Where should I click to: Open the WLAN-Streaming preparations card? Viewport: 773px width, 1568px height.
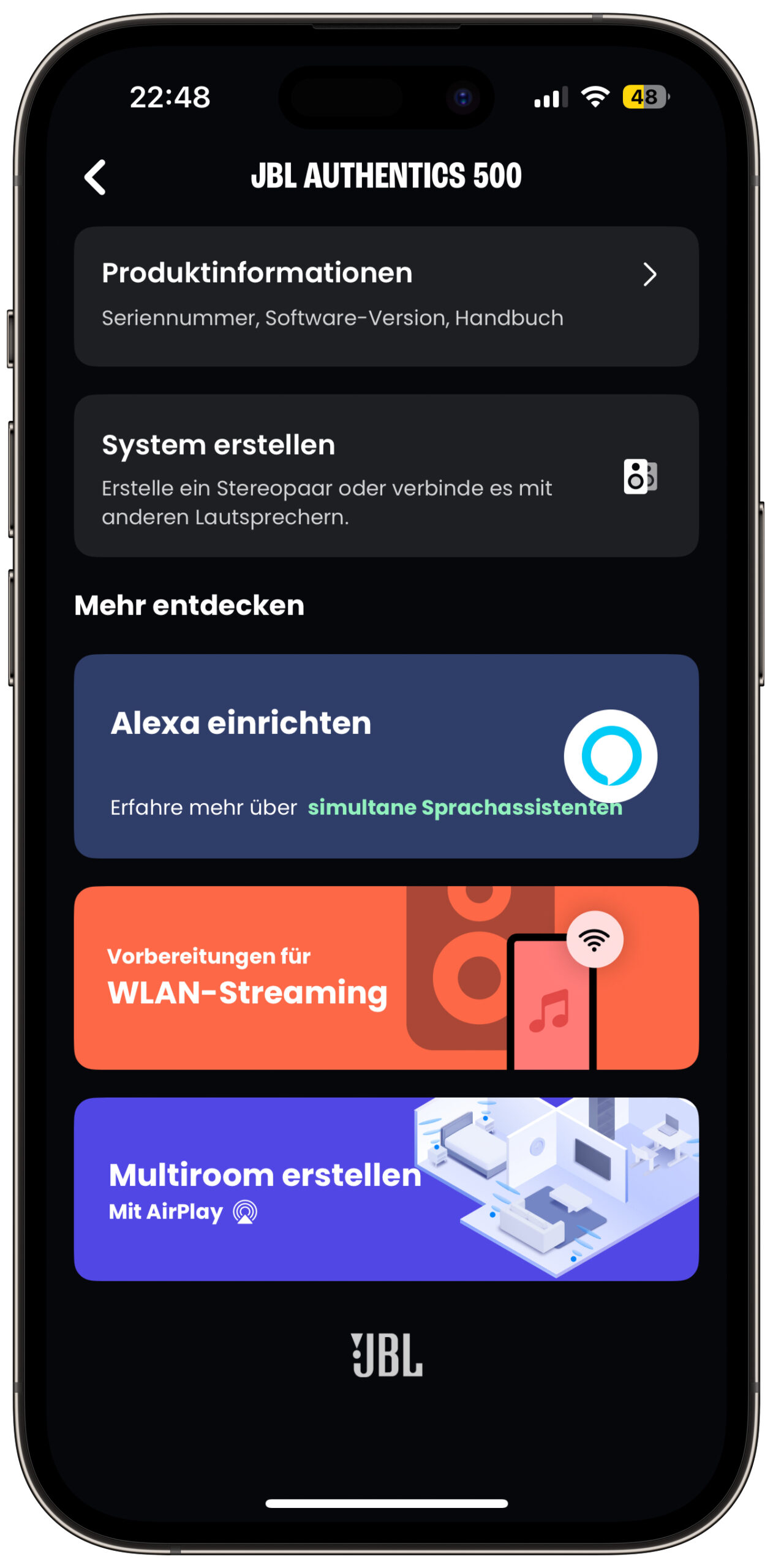click(386, 978)
